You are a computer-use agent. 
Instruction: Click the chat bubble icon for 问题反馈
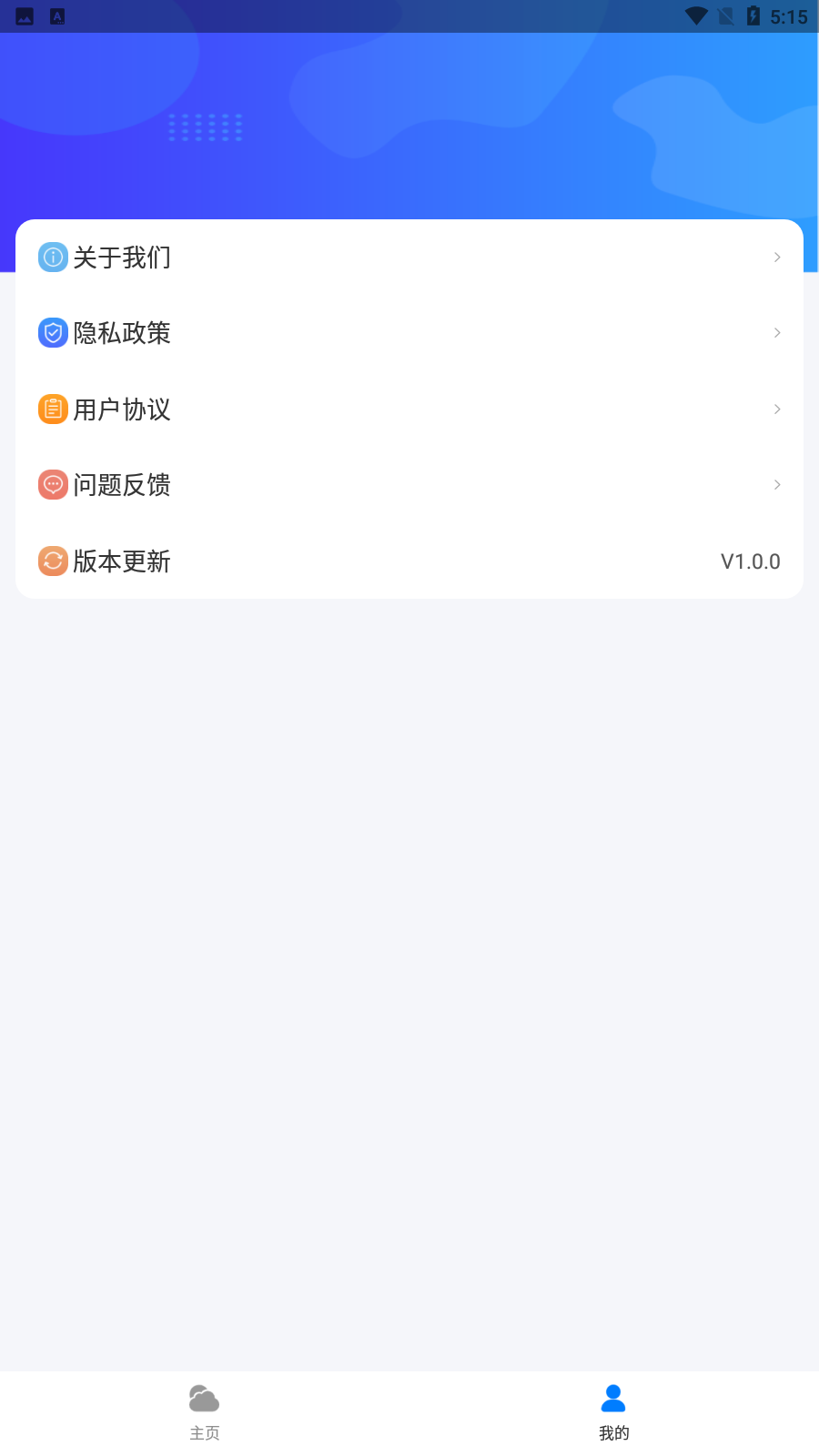click(52, 485)
